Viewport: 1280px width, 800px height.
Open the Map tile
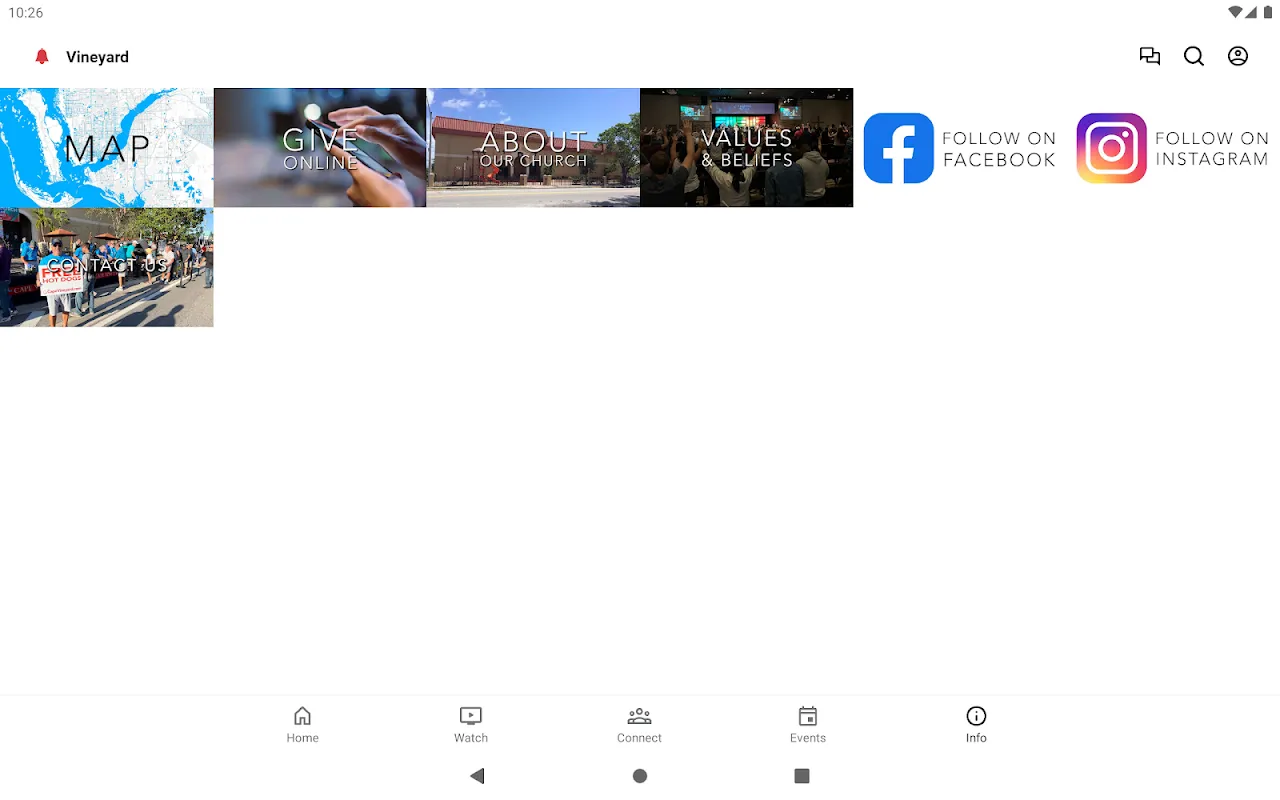click(106, 148)
